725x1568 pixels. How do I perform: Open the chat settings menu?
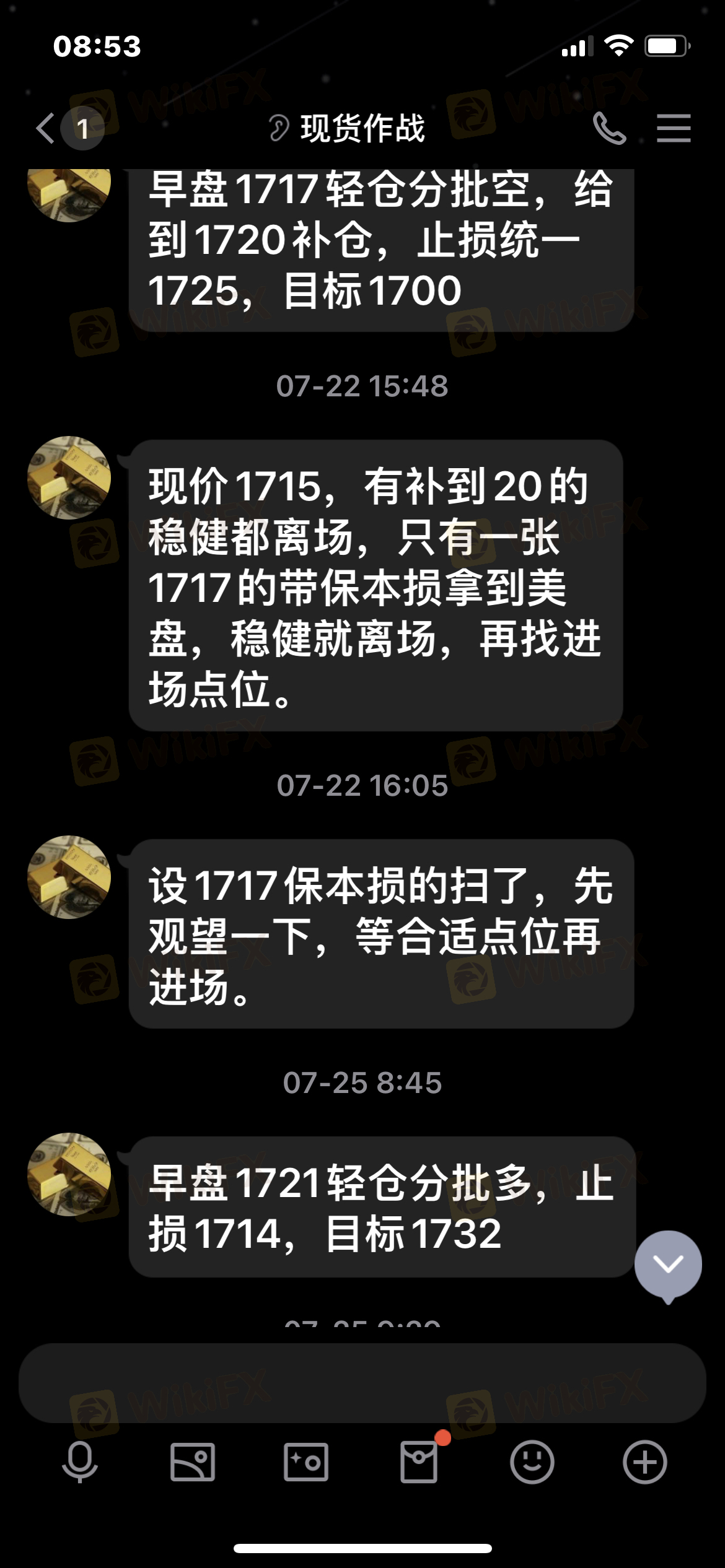click(674, 128)
